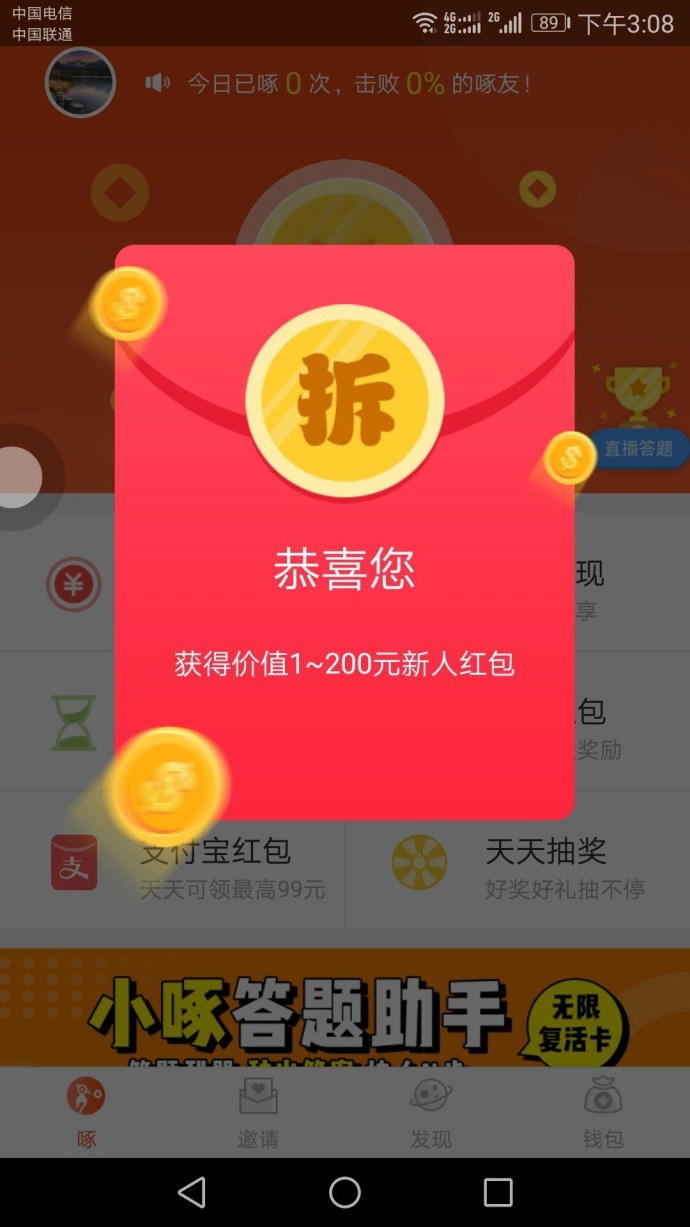Screen dimensions: 690x1227
Task: Open 直播答题 live quiz
Action: click(x=638, y=448)
